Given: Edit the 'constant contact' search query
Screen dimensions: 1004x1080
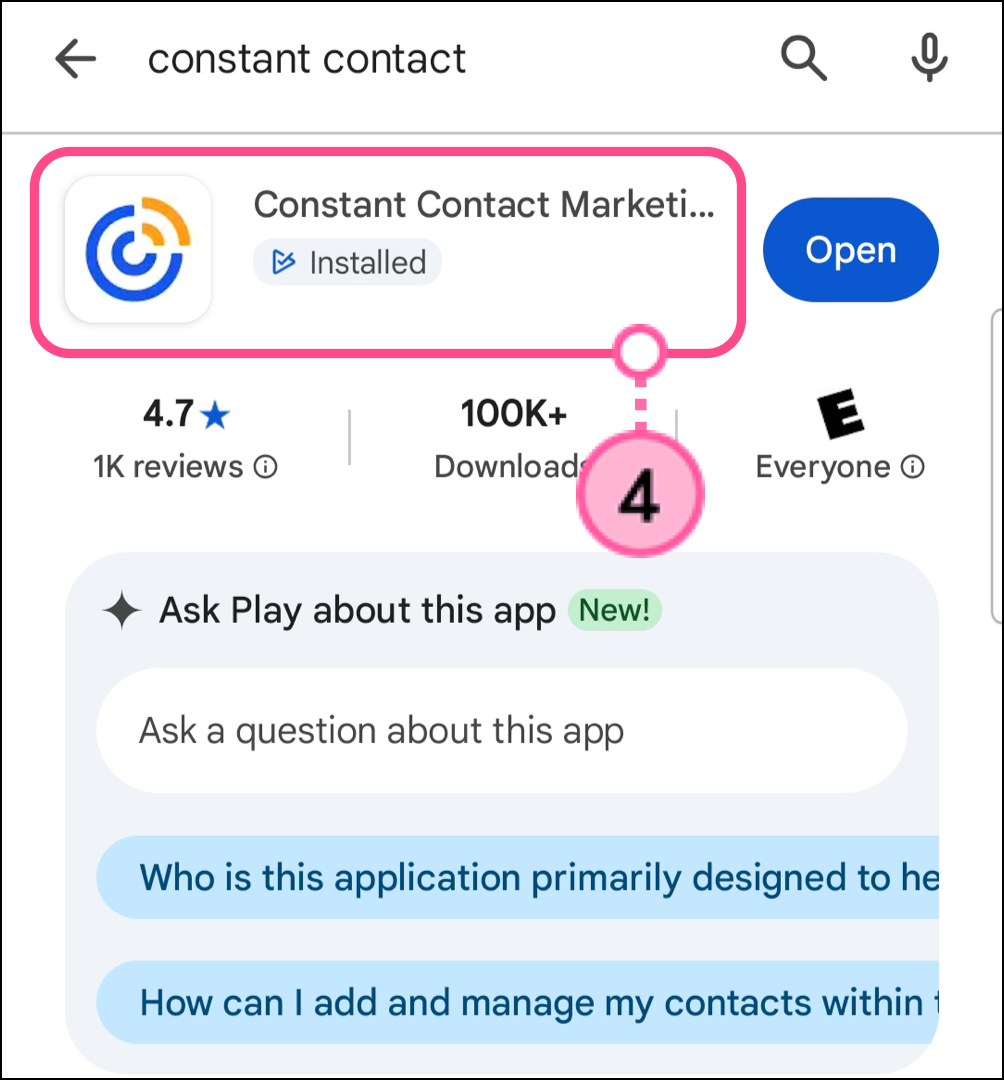Looking at the screenshot, I should [x=307, y=60].
